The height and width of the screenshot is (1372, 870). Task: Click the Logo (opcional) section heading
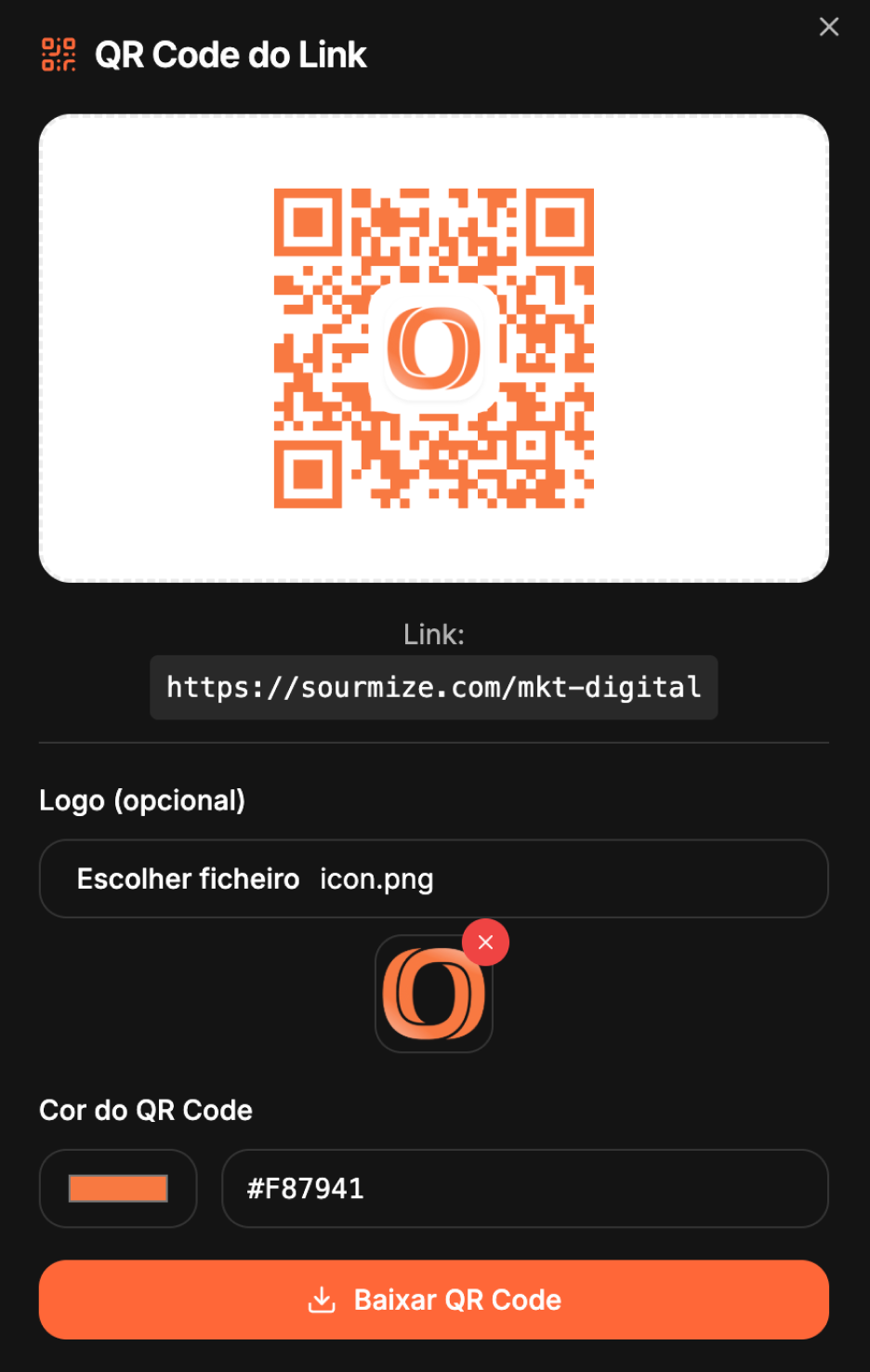coord(141,800)
